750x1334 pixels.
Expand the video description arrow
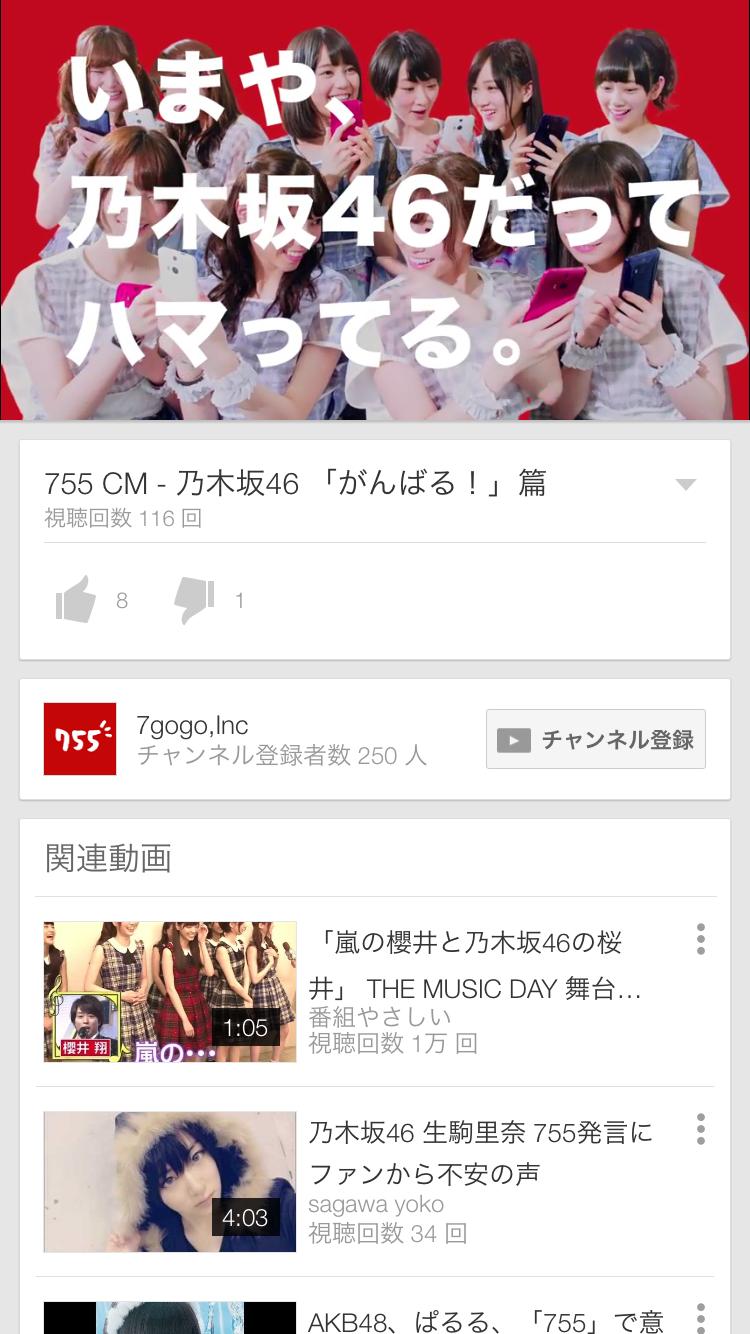[x=685, y=485]
